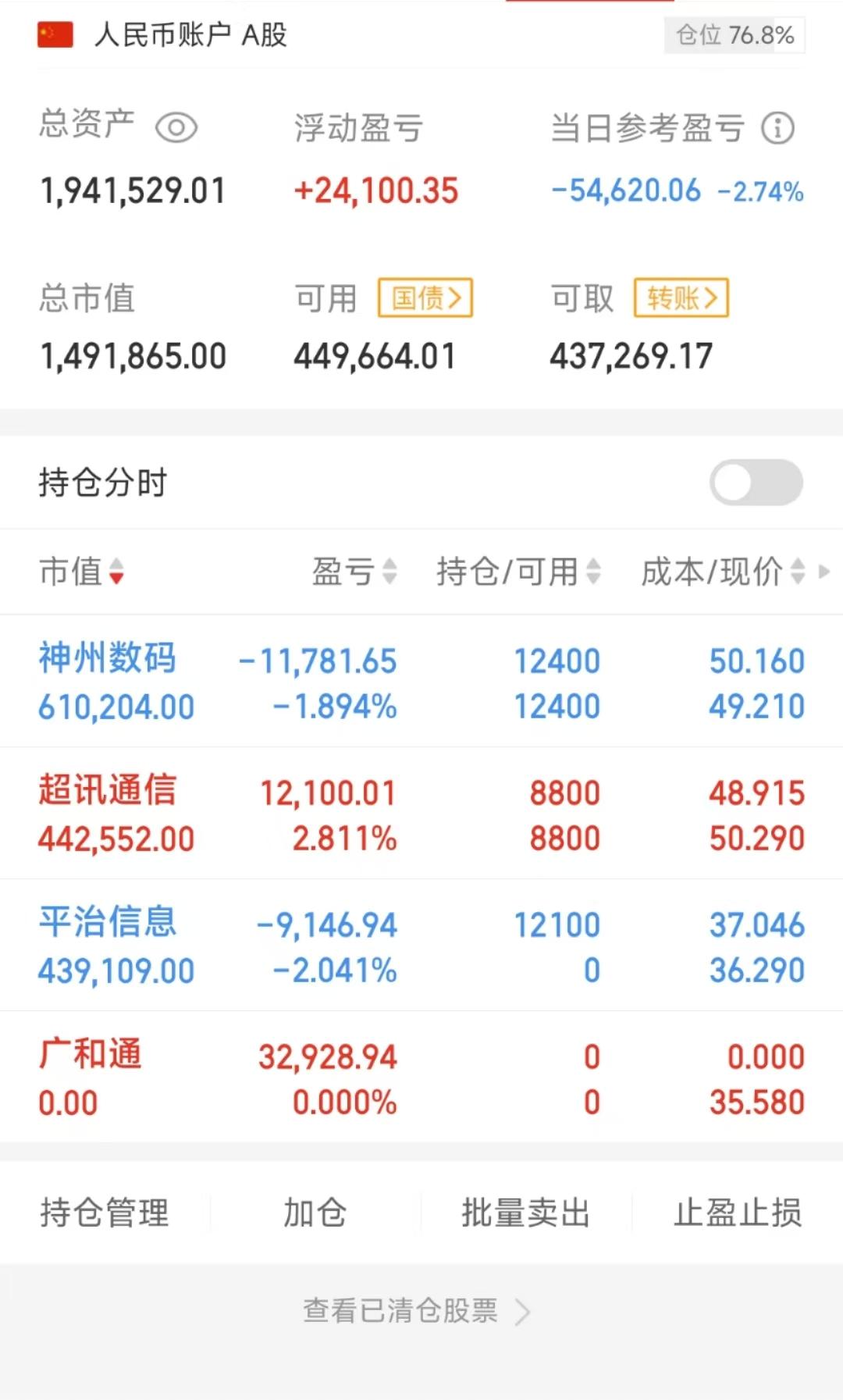Viewport: 843px width, 1400px height.
Task: Sort by 持仓/可用 column
Action: pyautogui.click(x=518, y=572)
